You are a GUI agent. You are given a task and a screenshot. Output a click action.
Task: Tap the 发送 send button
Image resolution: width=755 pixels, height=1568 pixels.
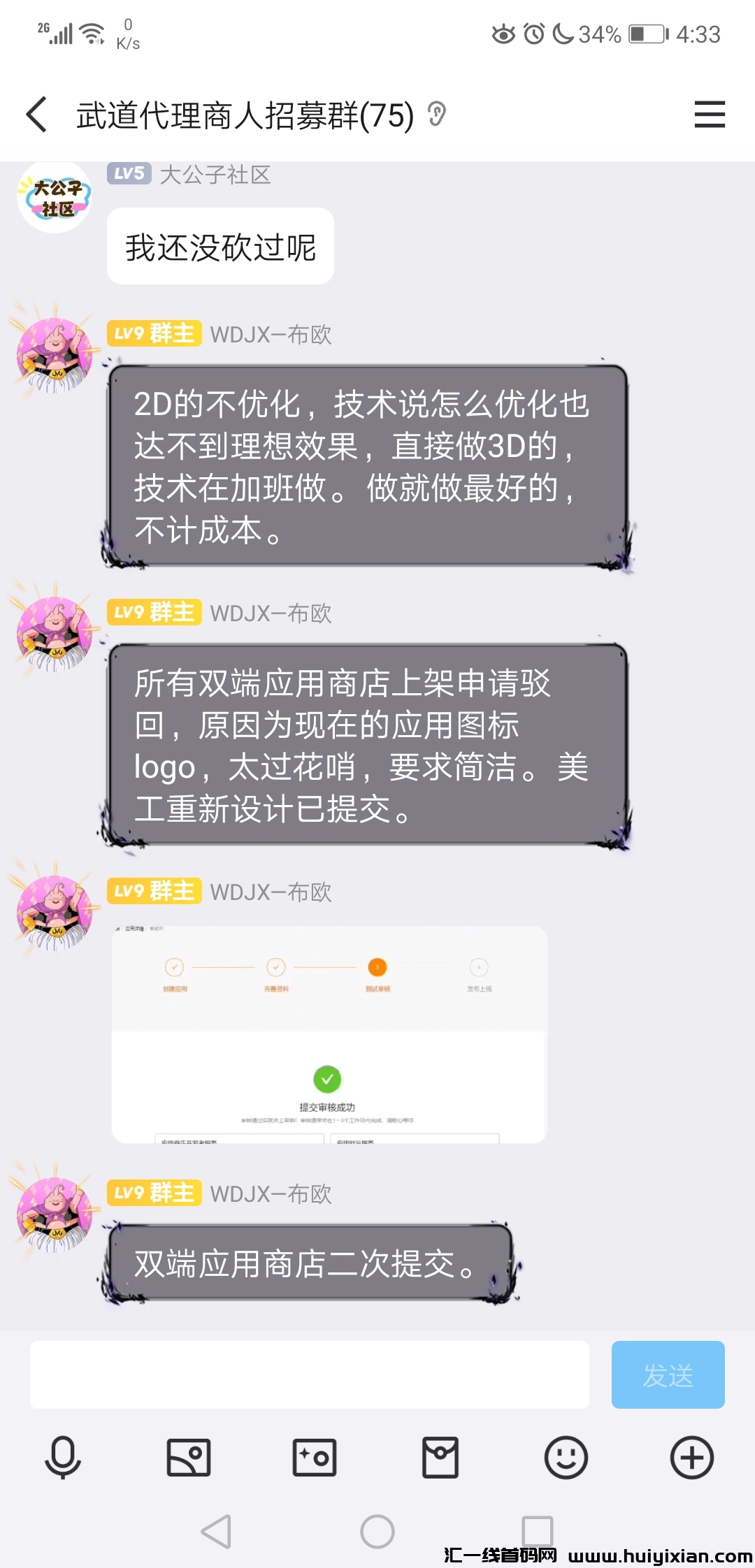click(x=668, y=1374)
